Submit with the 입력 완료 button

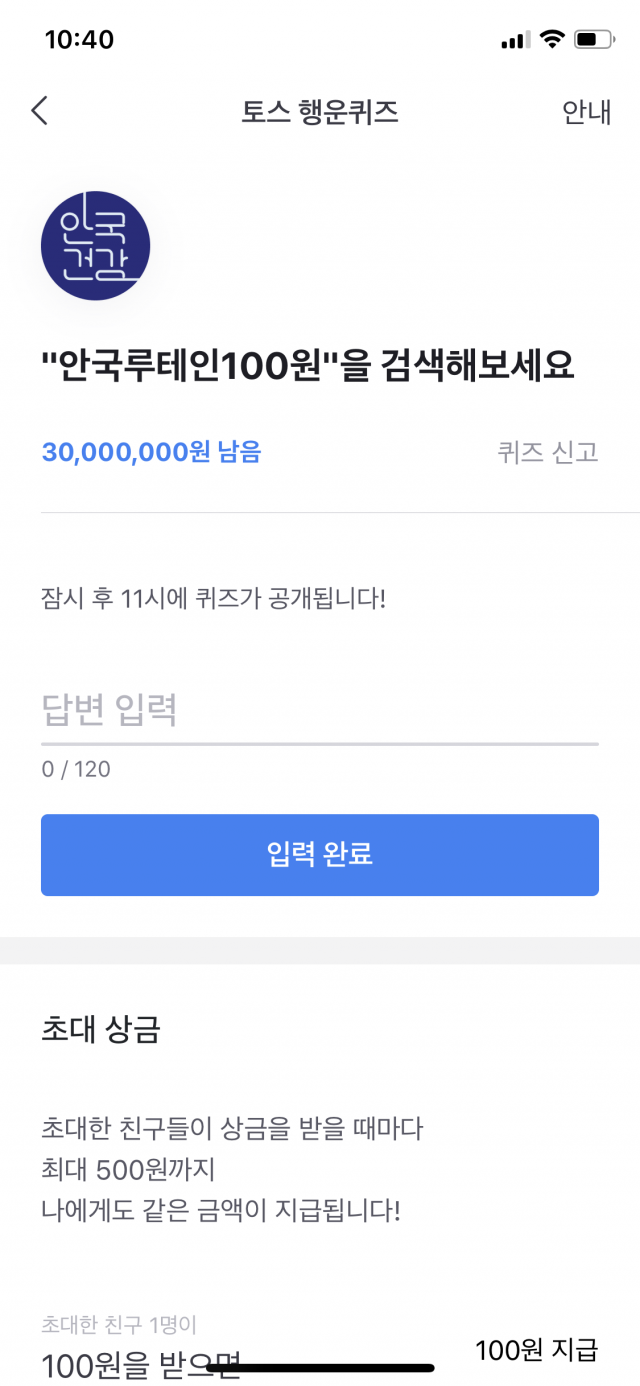[320, 855]
